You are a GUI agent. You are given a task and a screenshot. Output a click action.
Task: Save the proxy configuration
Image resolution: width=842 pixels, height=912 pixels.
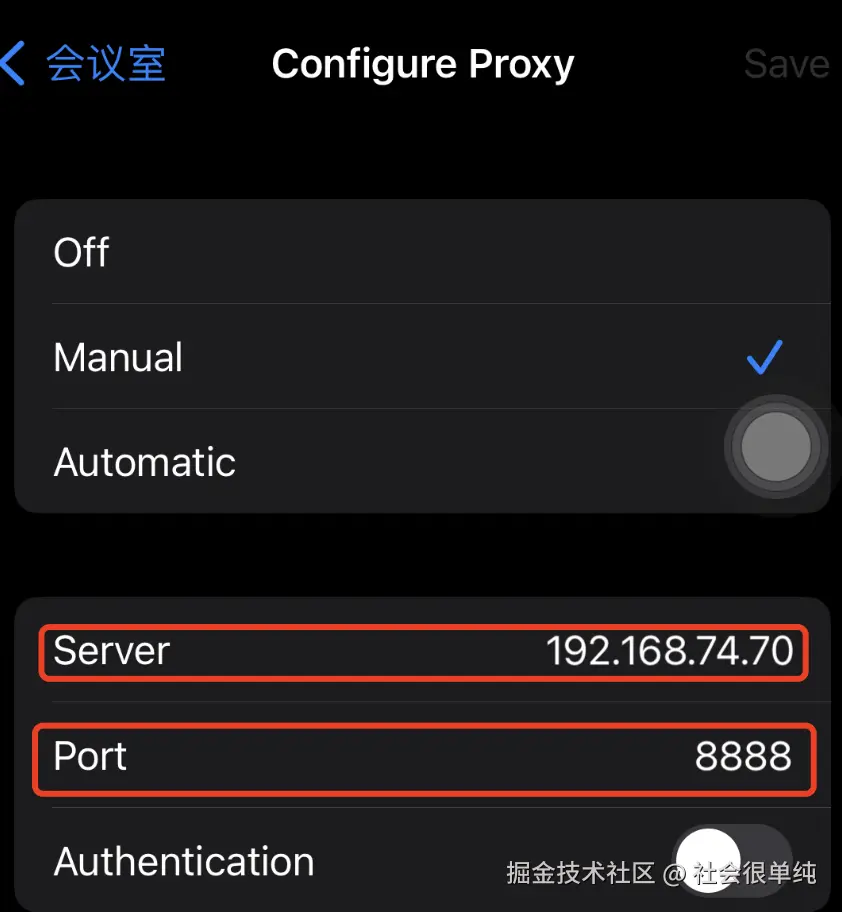pos(786,64)
